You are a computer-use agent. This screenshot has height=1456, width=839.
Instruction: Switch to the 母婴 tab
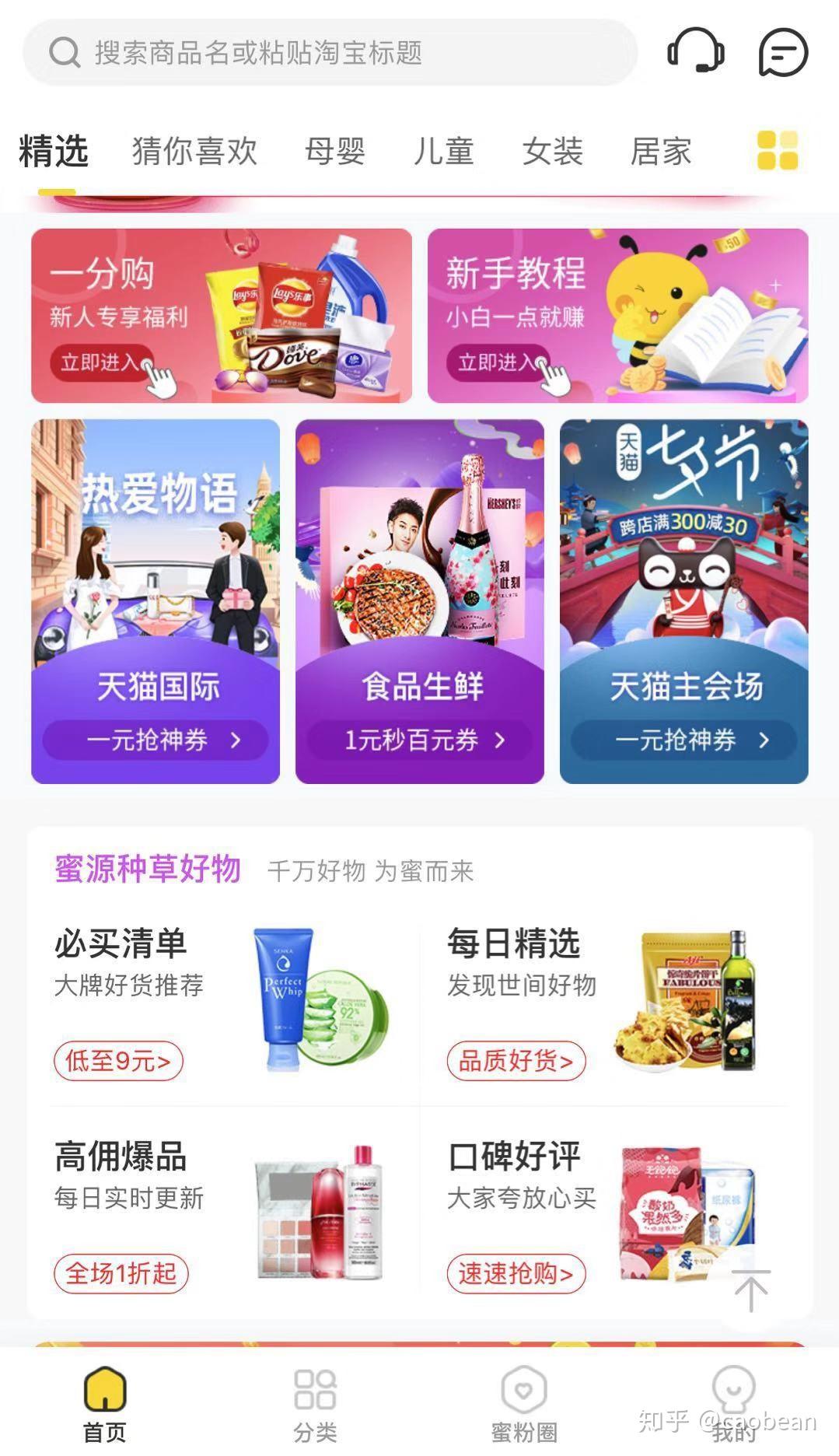[335, 151]
